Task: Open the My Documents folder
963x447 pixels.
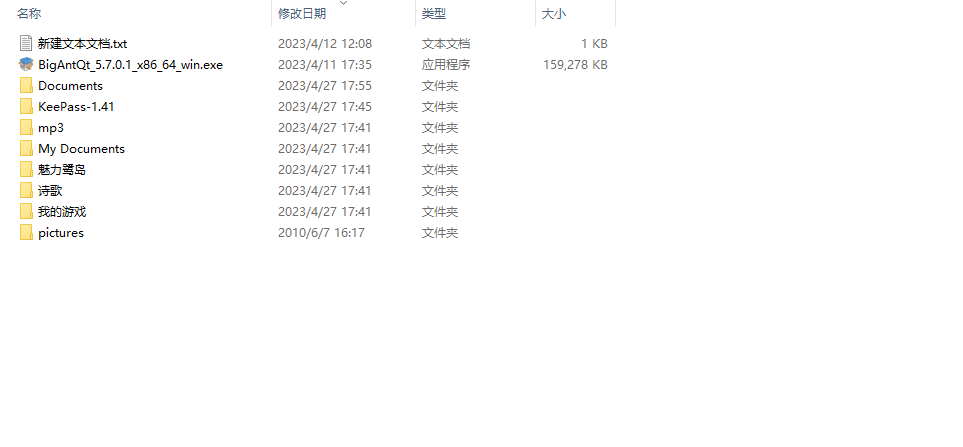Action: tap(81, 149)
